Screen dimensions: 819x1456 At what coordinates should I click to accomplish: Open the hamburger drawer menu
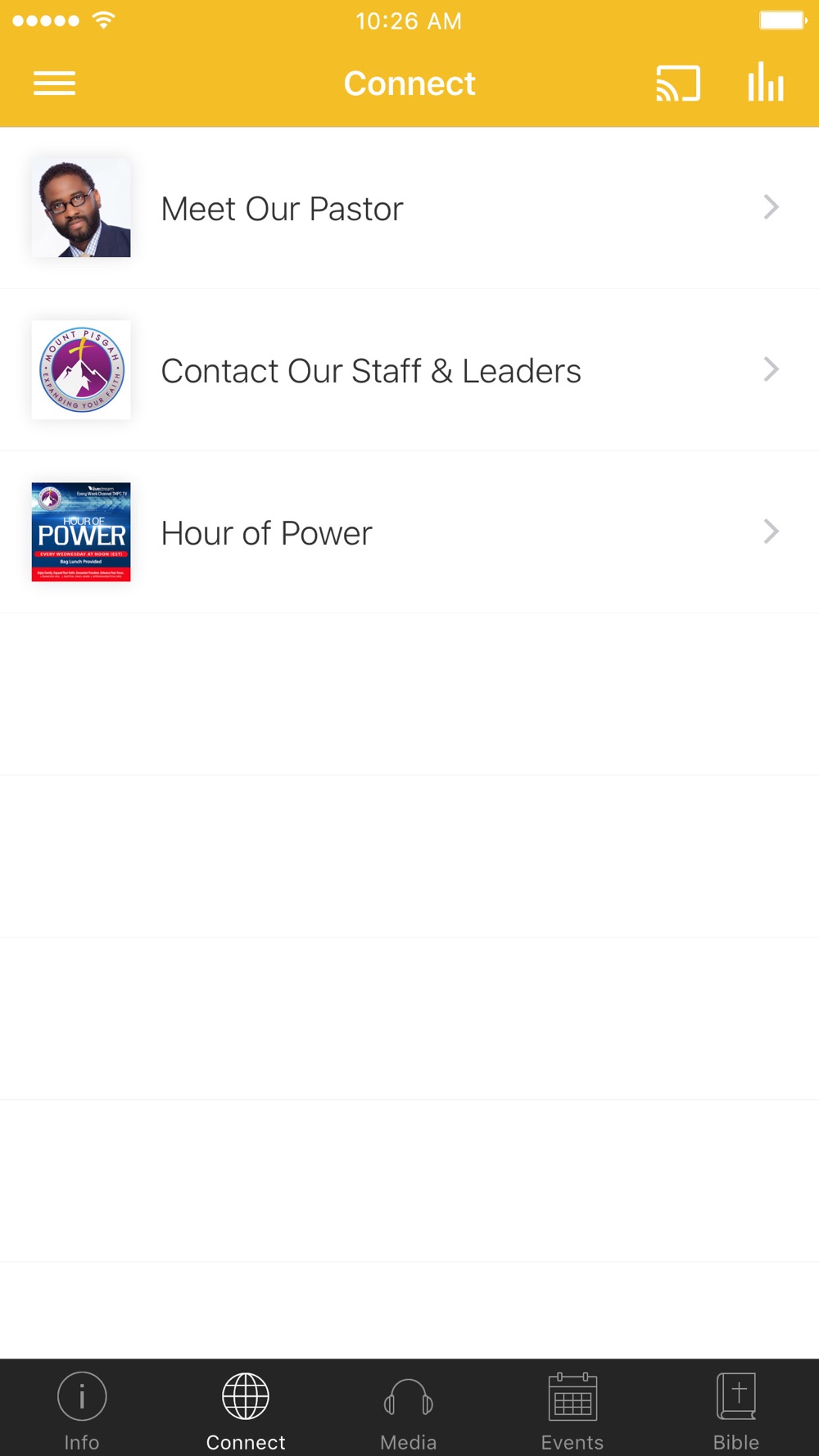54,84
